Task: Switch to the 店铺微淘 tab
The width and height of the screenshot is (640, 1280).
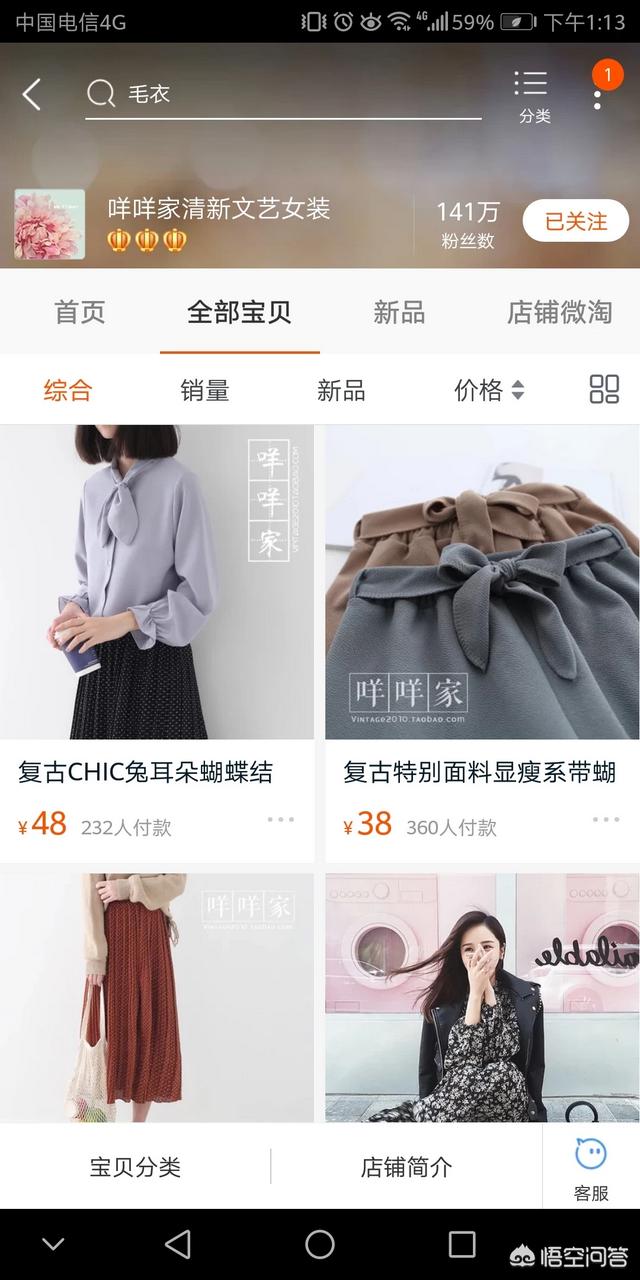Action: pyautogui.click(x=559, y=312)
